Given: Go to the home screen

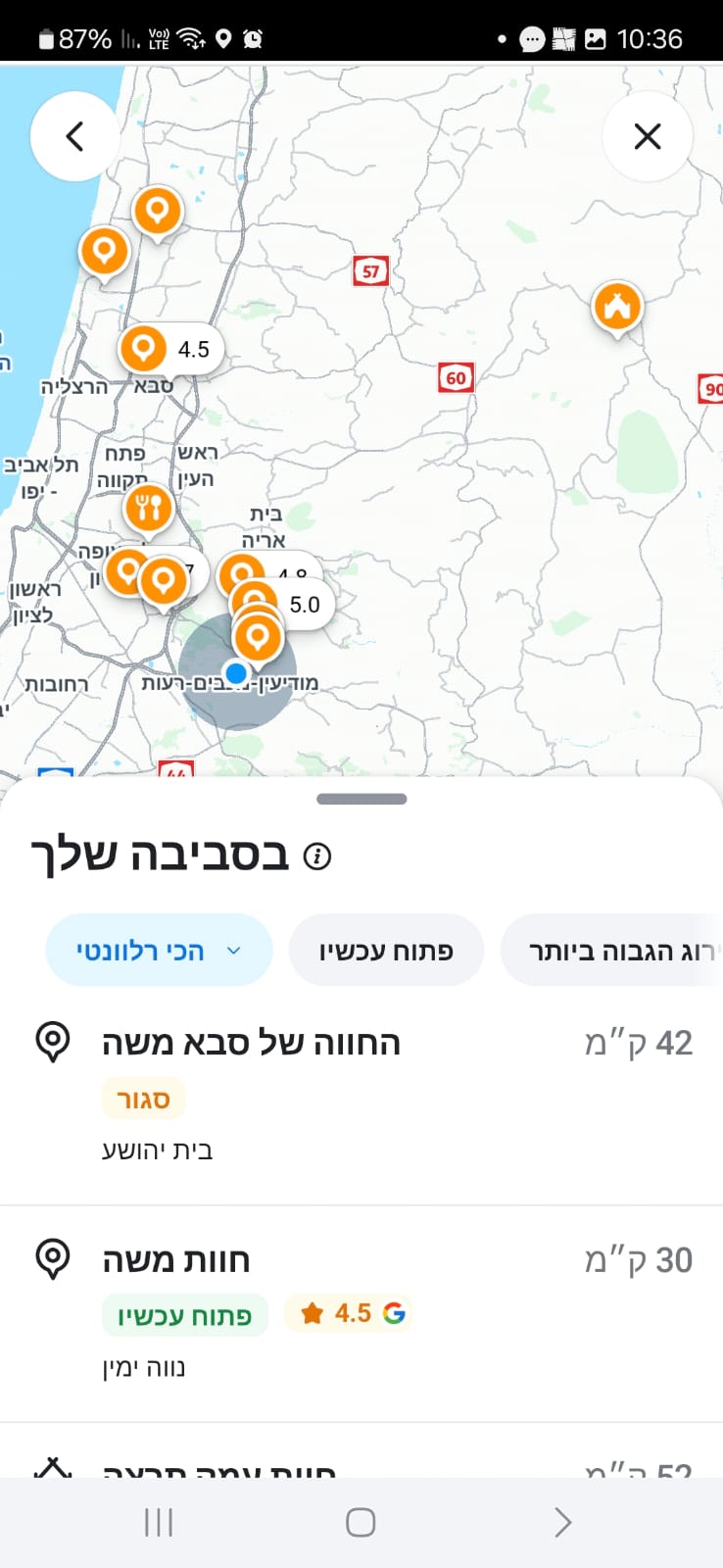Looking at the screenshot, I should tap(361, 1522).
